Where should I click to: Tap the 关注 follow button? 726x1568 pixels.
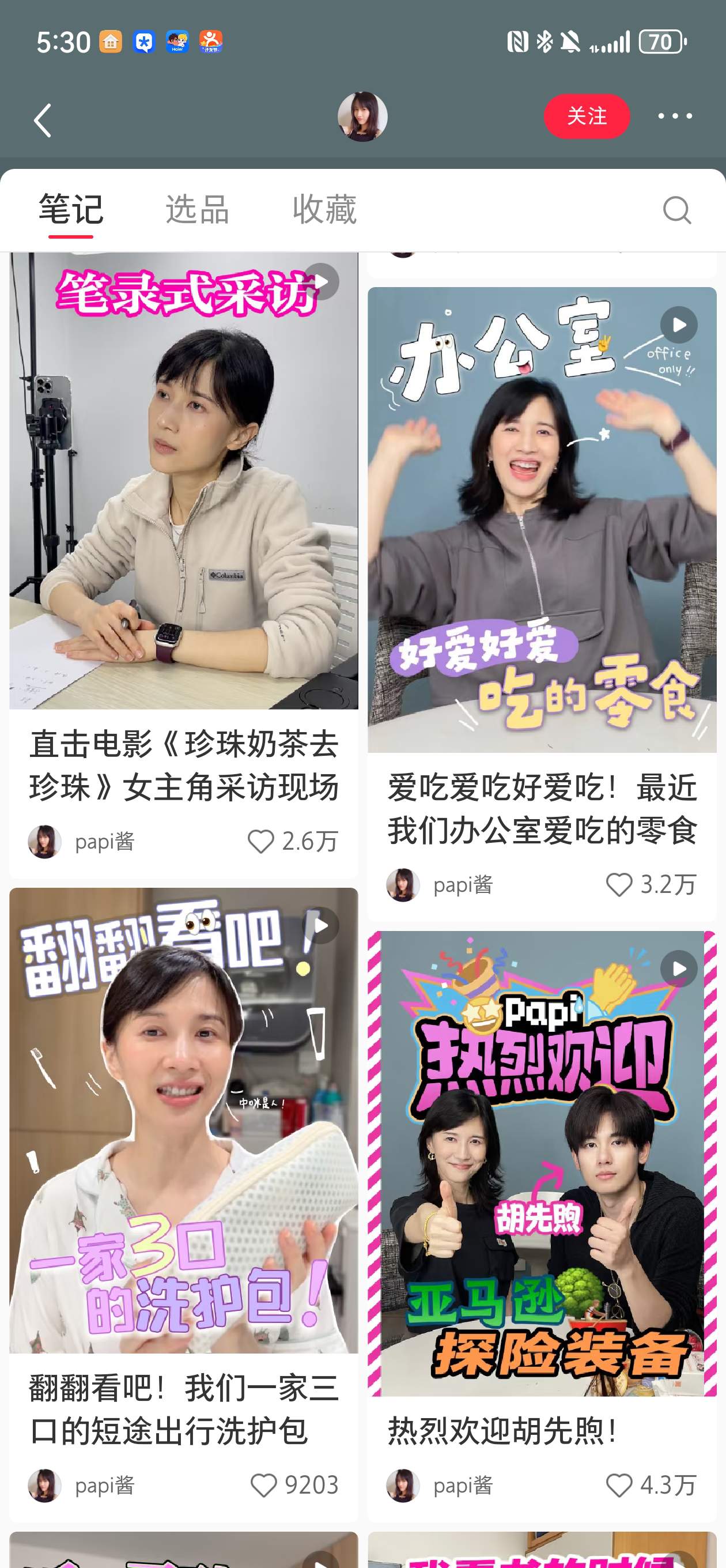click(587, 117)
